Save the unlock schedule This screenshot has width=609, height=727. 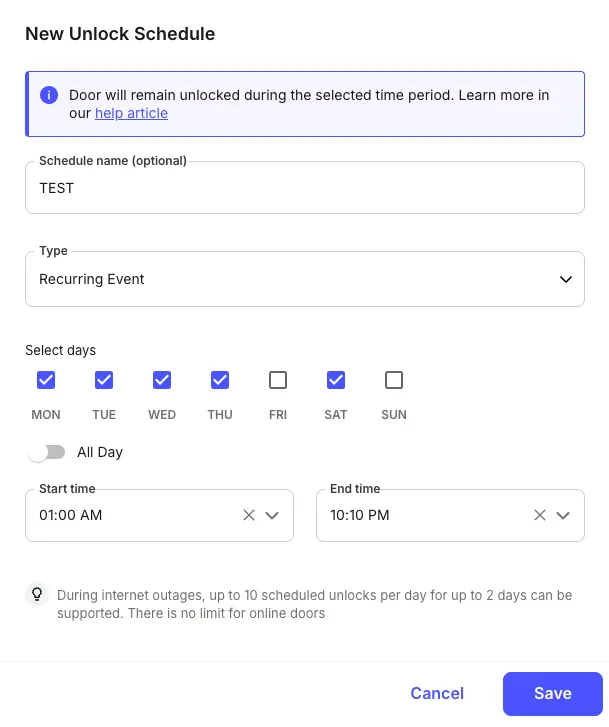(552, 693)
